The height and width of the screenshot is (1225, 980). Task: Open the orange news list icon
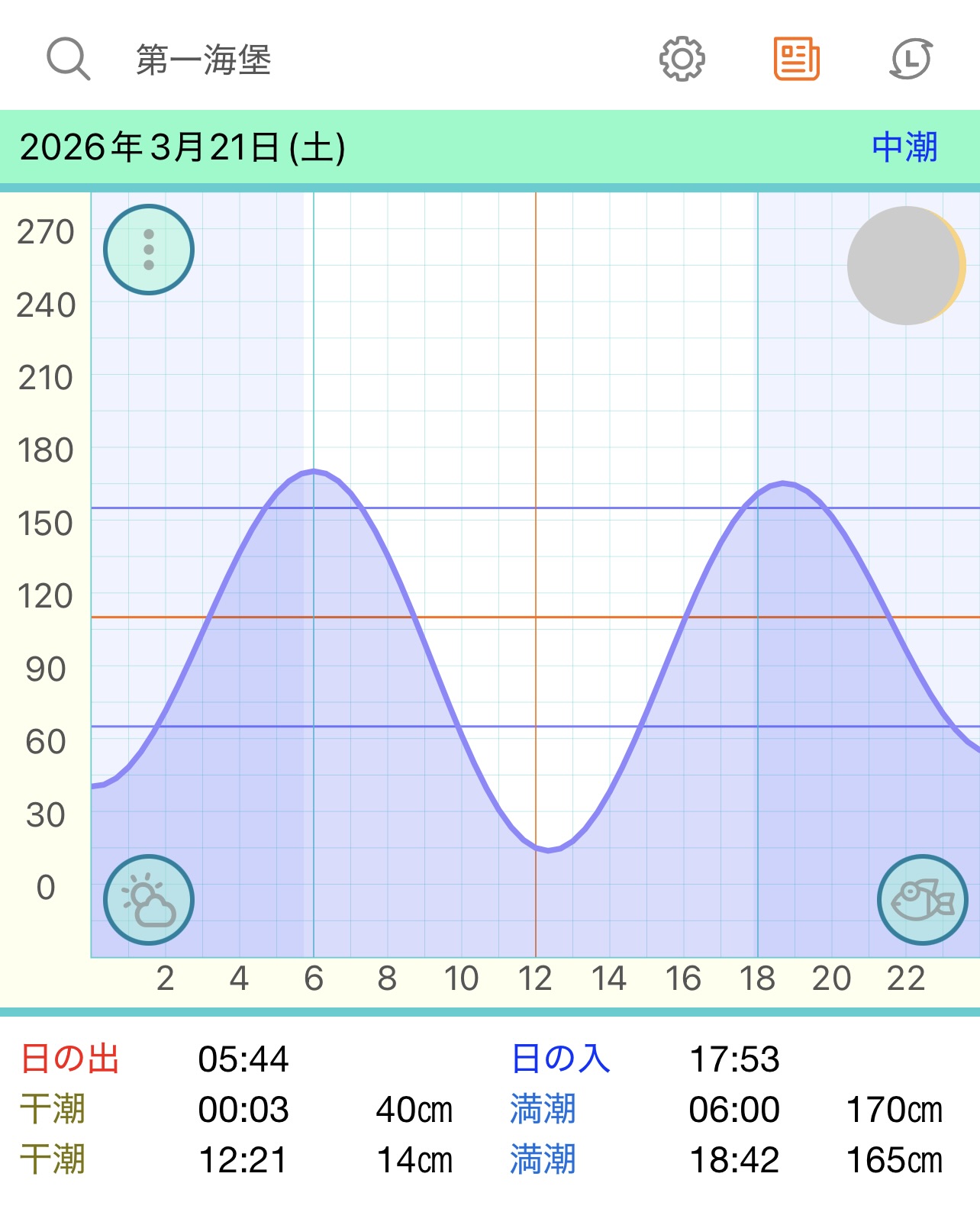[796, 59]
